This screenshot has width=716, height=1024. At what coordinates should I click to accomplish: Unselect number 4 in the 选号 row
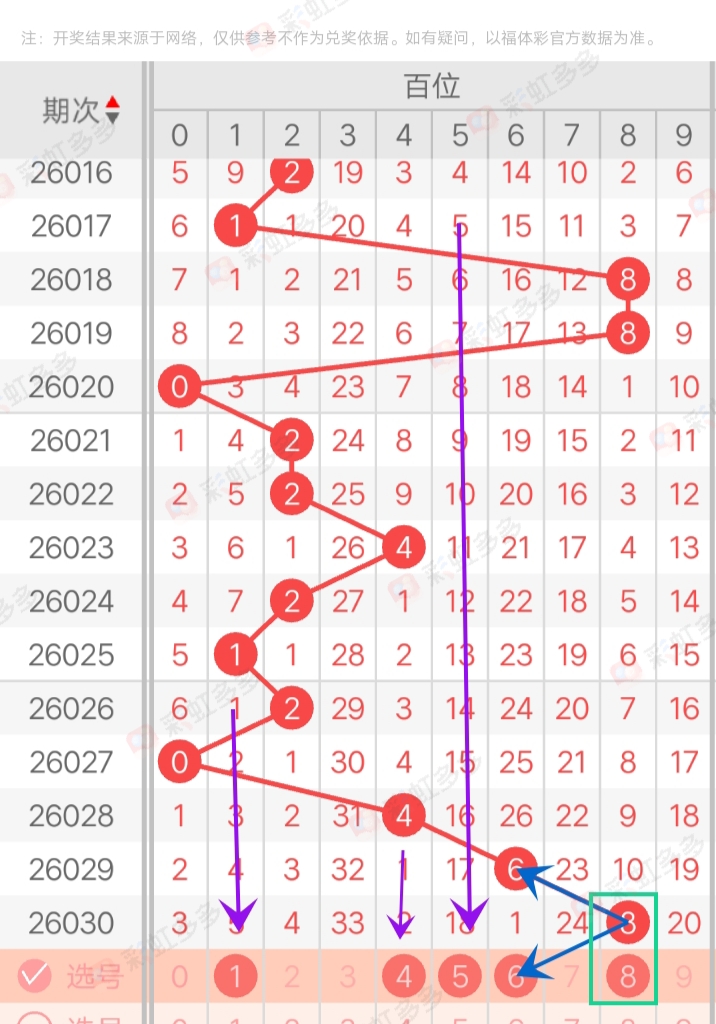pos(404,976)
